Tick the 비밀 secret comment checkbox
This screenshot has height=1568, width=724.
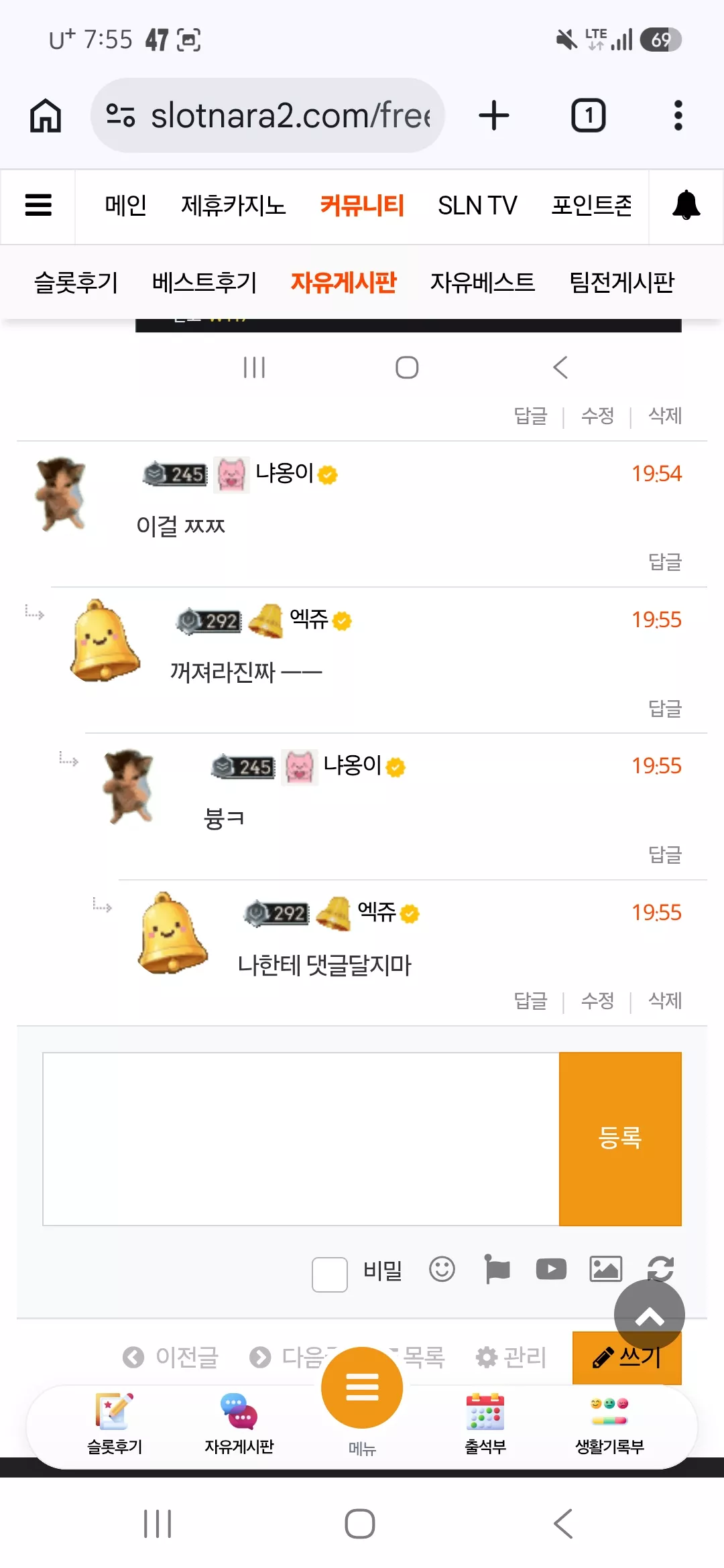[x=330, y=1274]
